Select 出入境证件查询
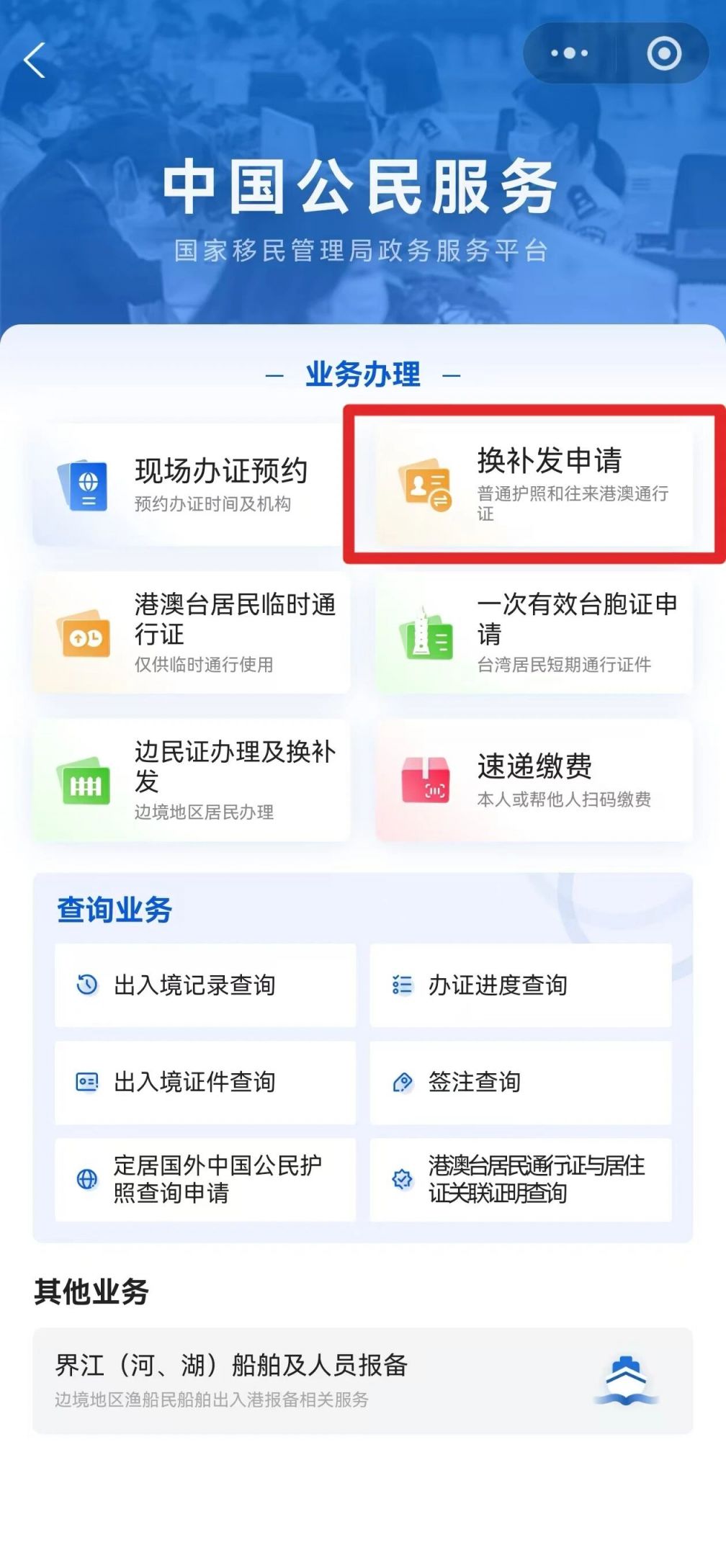 (205, 1082)
